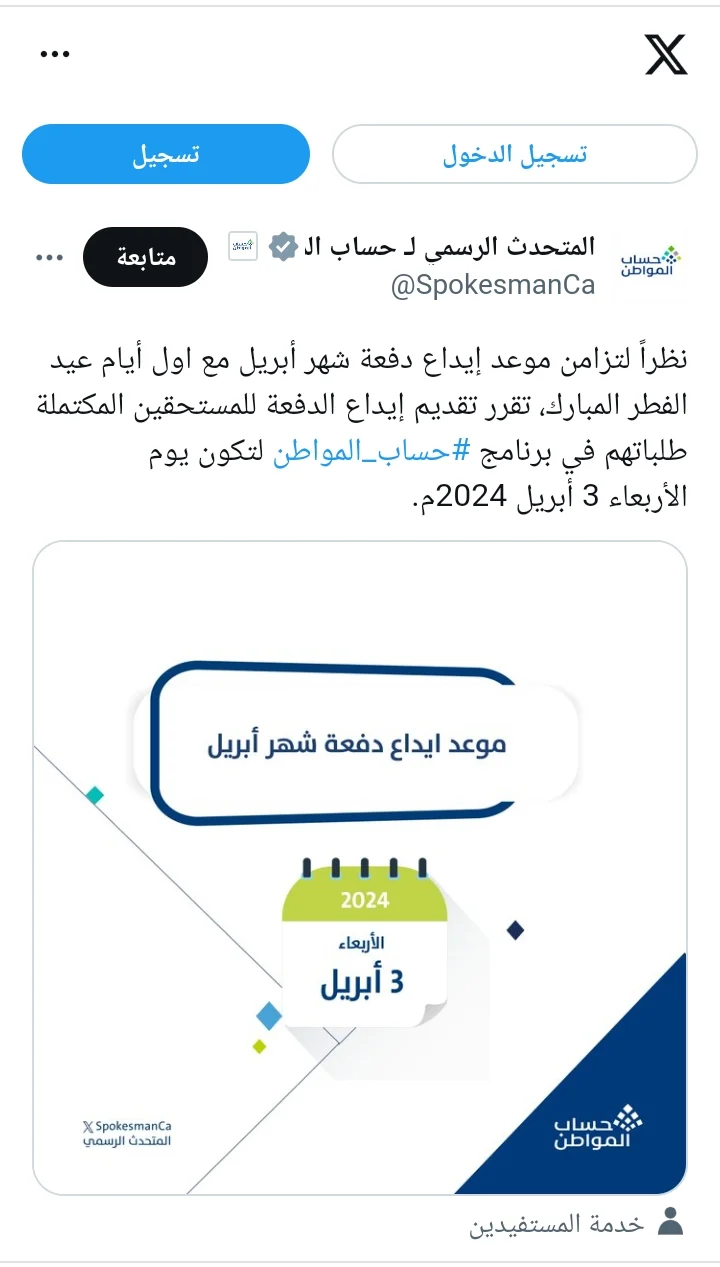Screen dimensions: 720x1267
Task: Open the April deposit date image
Action: [x=360, y=867]
